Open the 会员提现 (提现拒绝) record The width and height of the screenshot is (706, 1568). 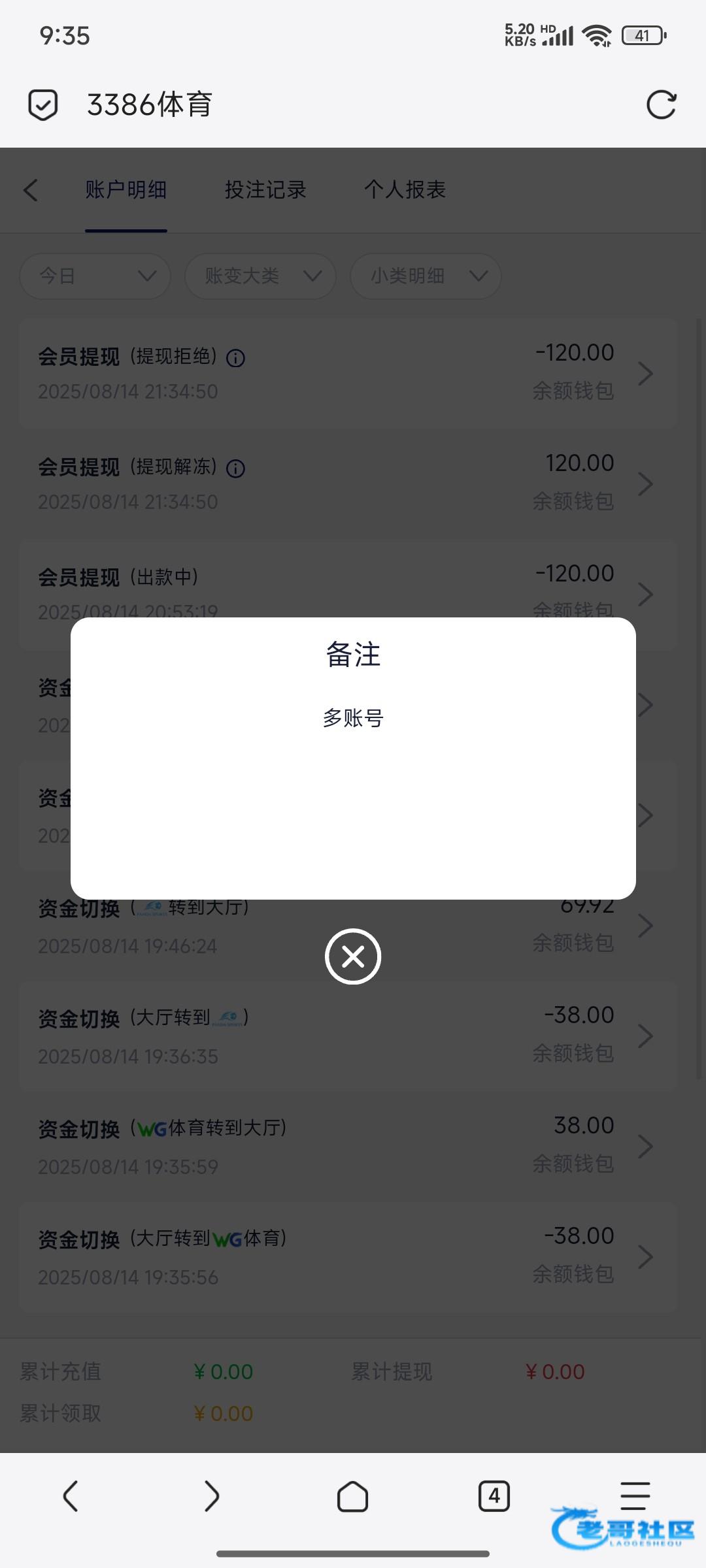(x=348, y=373)
